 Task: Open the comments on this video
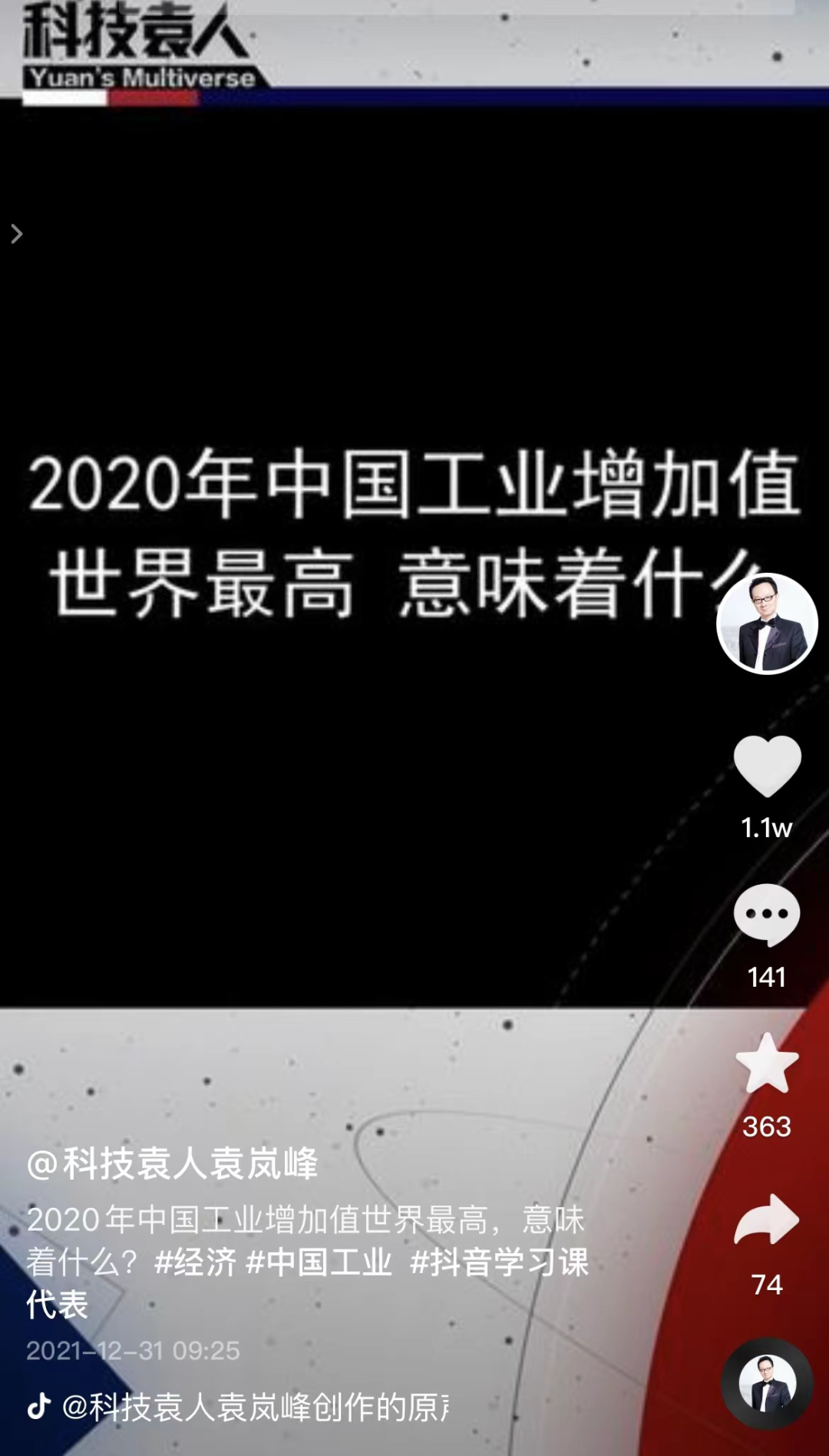(x=767, y=914)
